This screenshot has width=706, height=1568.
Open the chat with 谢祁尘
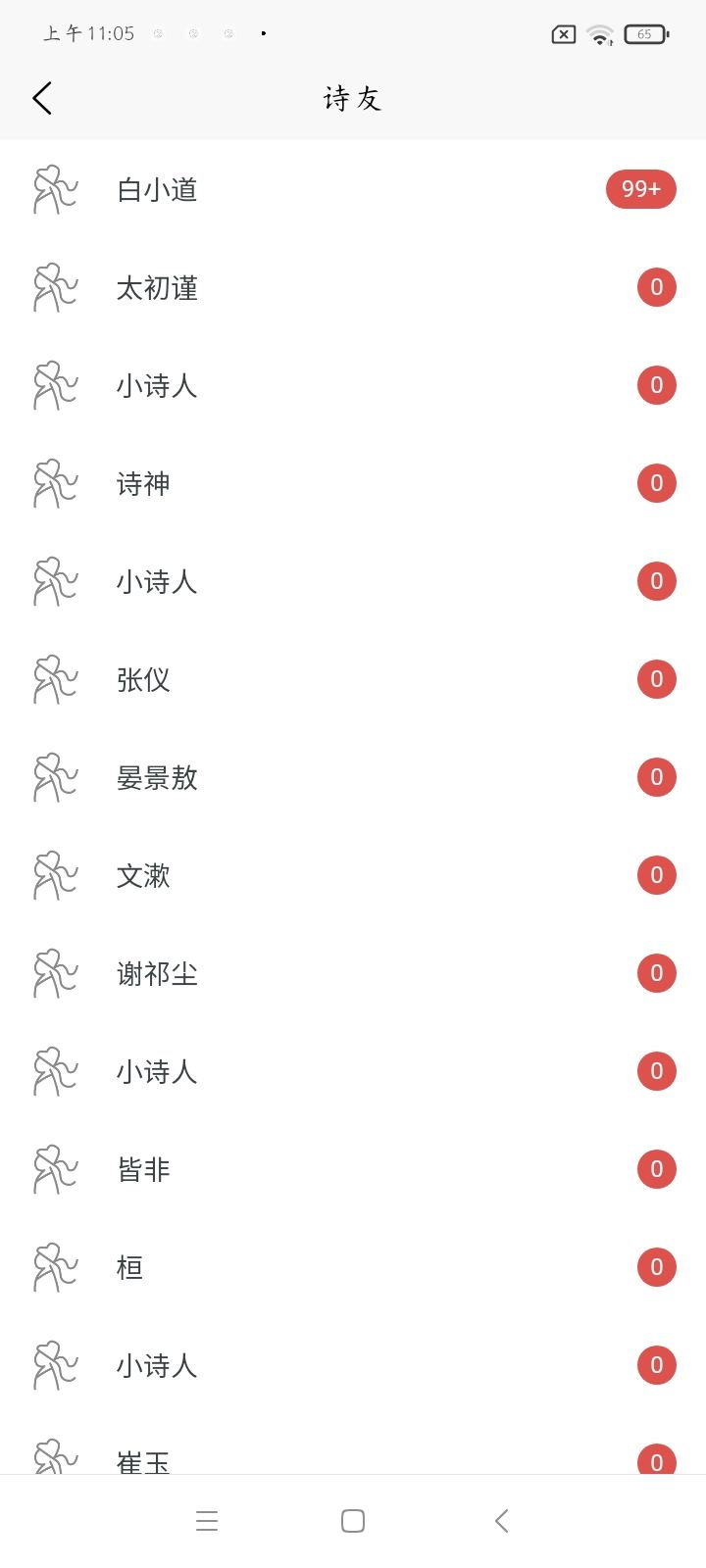pos(353,973)
